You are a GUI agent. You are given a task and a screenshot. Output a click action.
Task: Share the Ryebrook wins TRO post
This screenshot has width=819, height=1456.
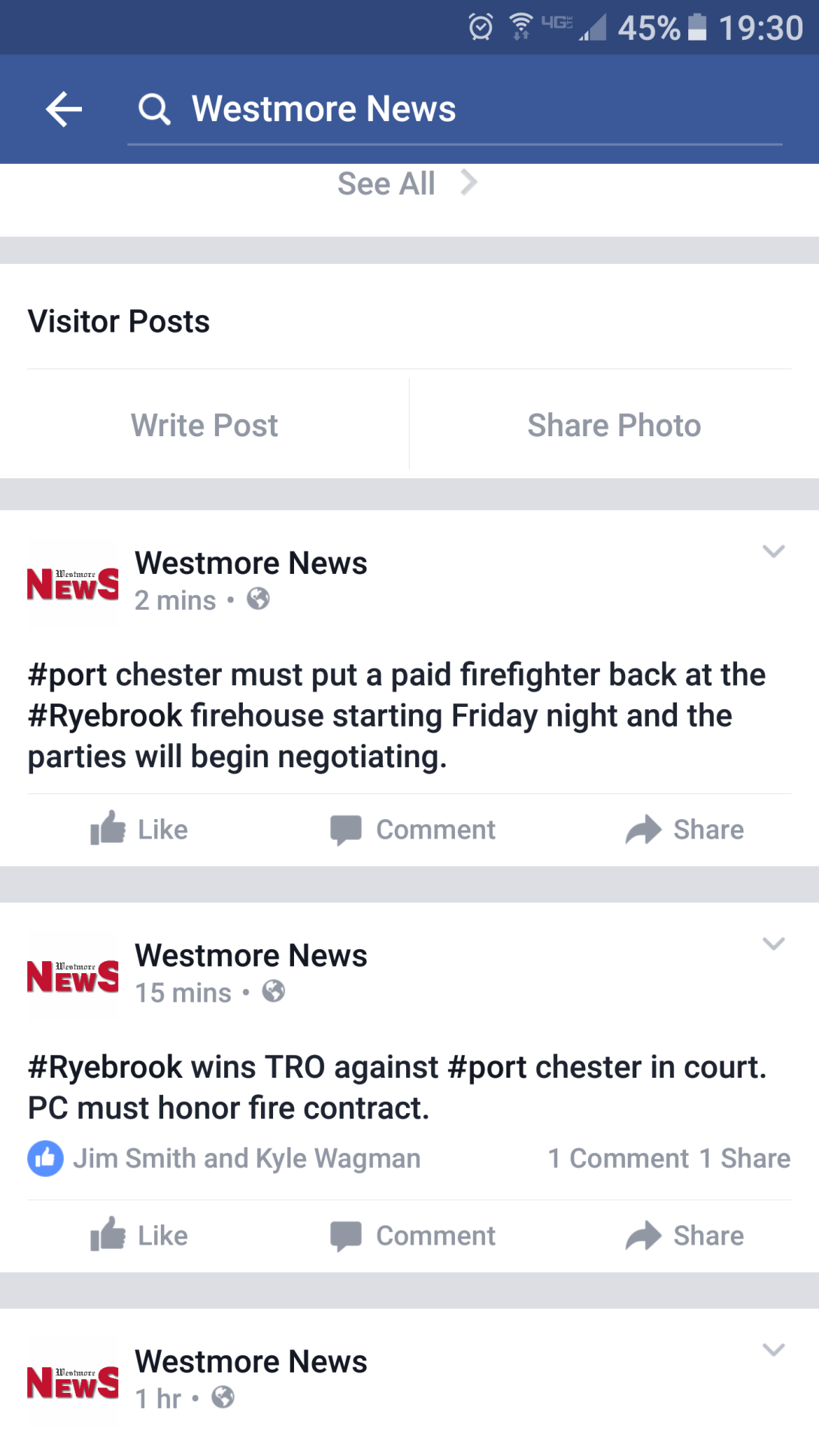(x=684, y=1236)
